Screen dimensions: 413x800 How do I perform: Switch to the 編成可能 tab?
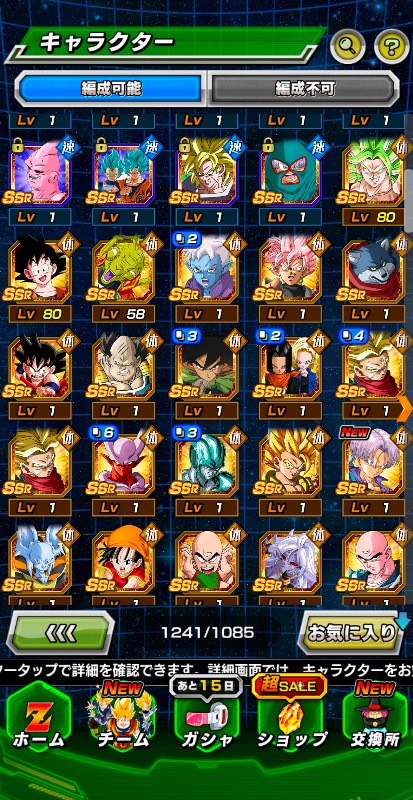(x=111, y=89)
